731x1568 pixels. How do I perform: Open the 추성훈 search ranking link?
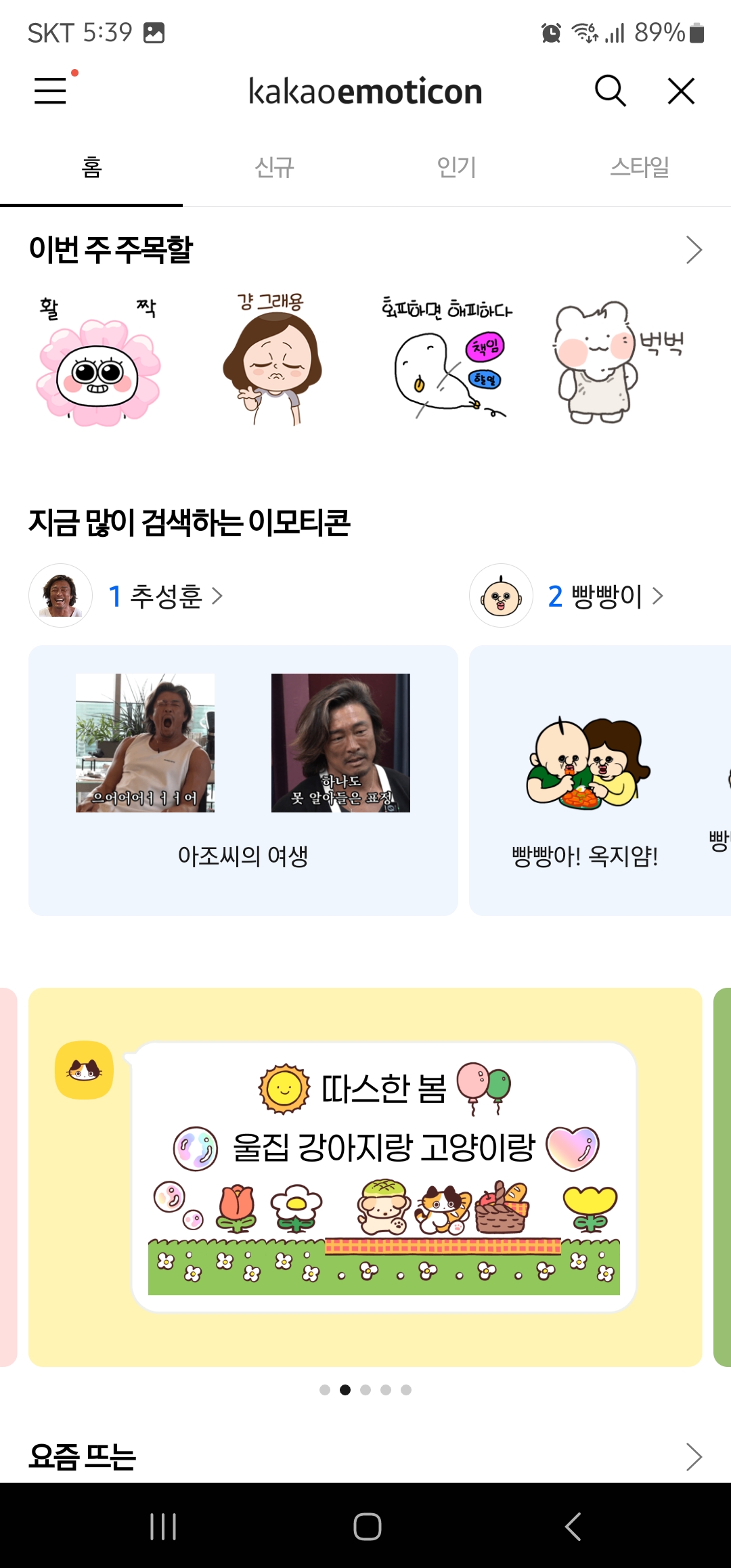pyautogui.click(x=166, y=596)
